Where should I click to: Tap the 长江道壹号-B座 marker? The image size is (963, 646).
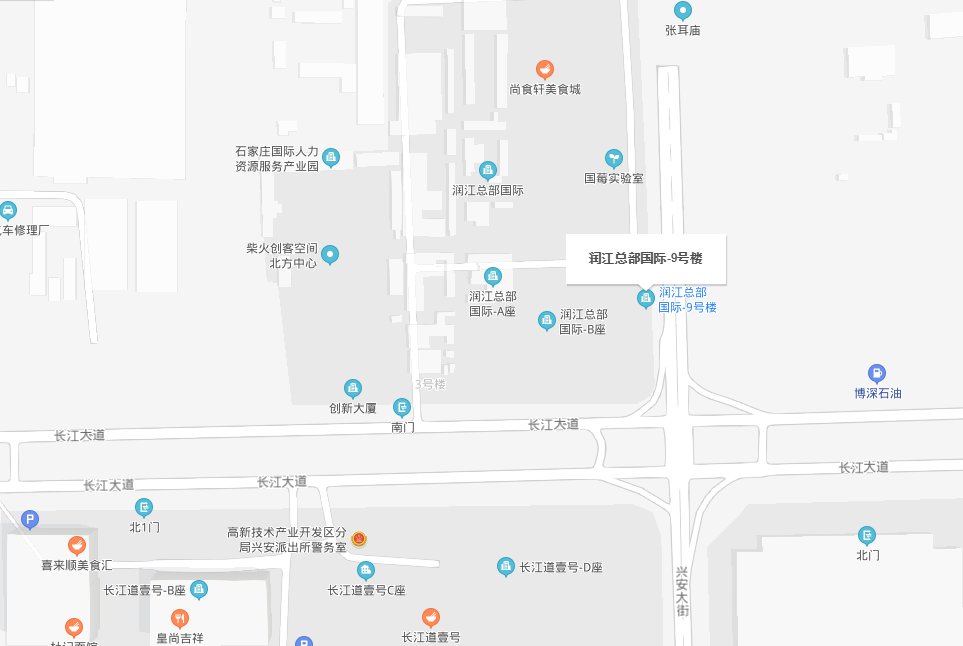[200, 589]
